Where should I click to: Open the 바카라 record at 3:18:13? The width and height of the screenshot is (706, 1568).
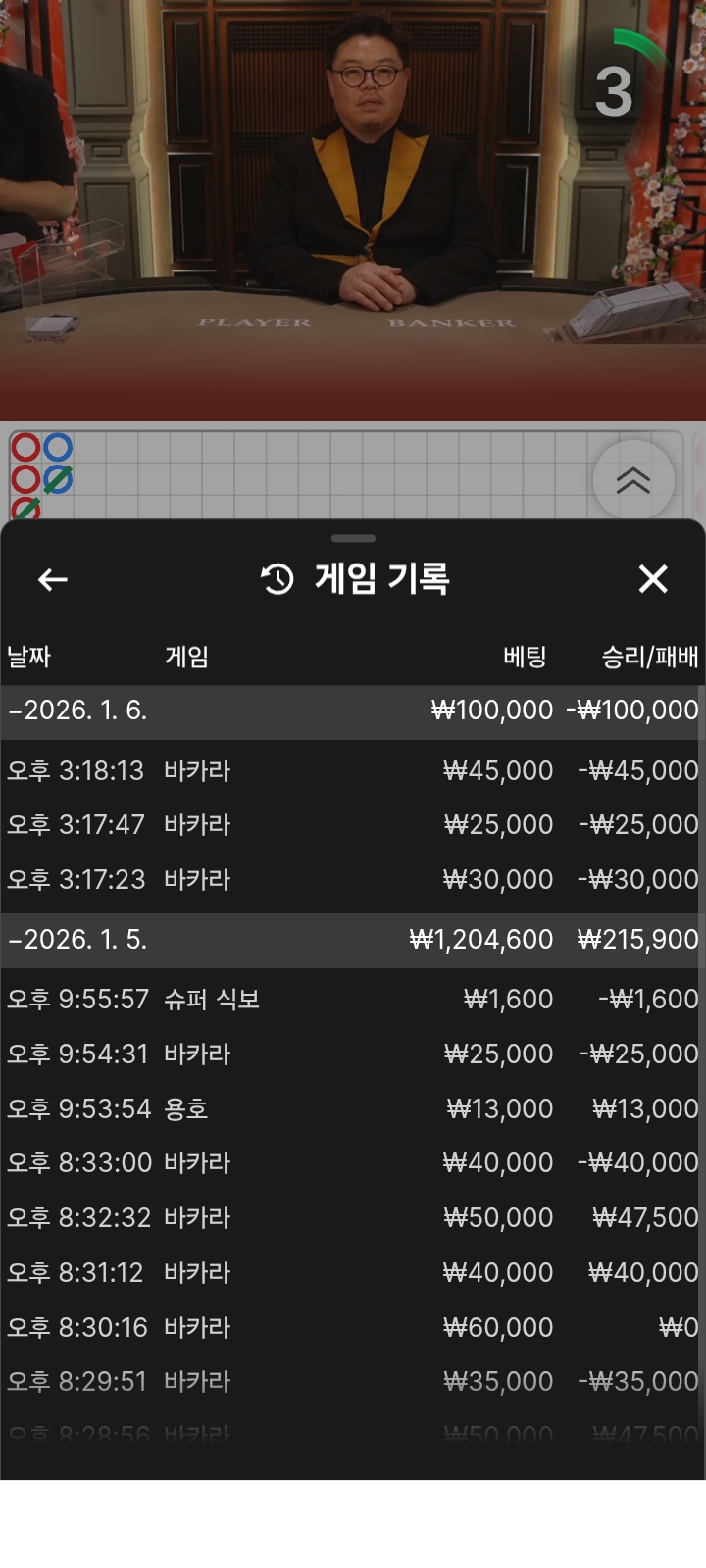click(x=353, y=770)
